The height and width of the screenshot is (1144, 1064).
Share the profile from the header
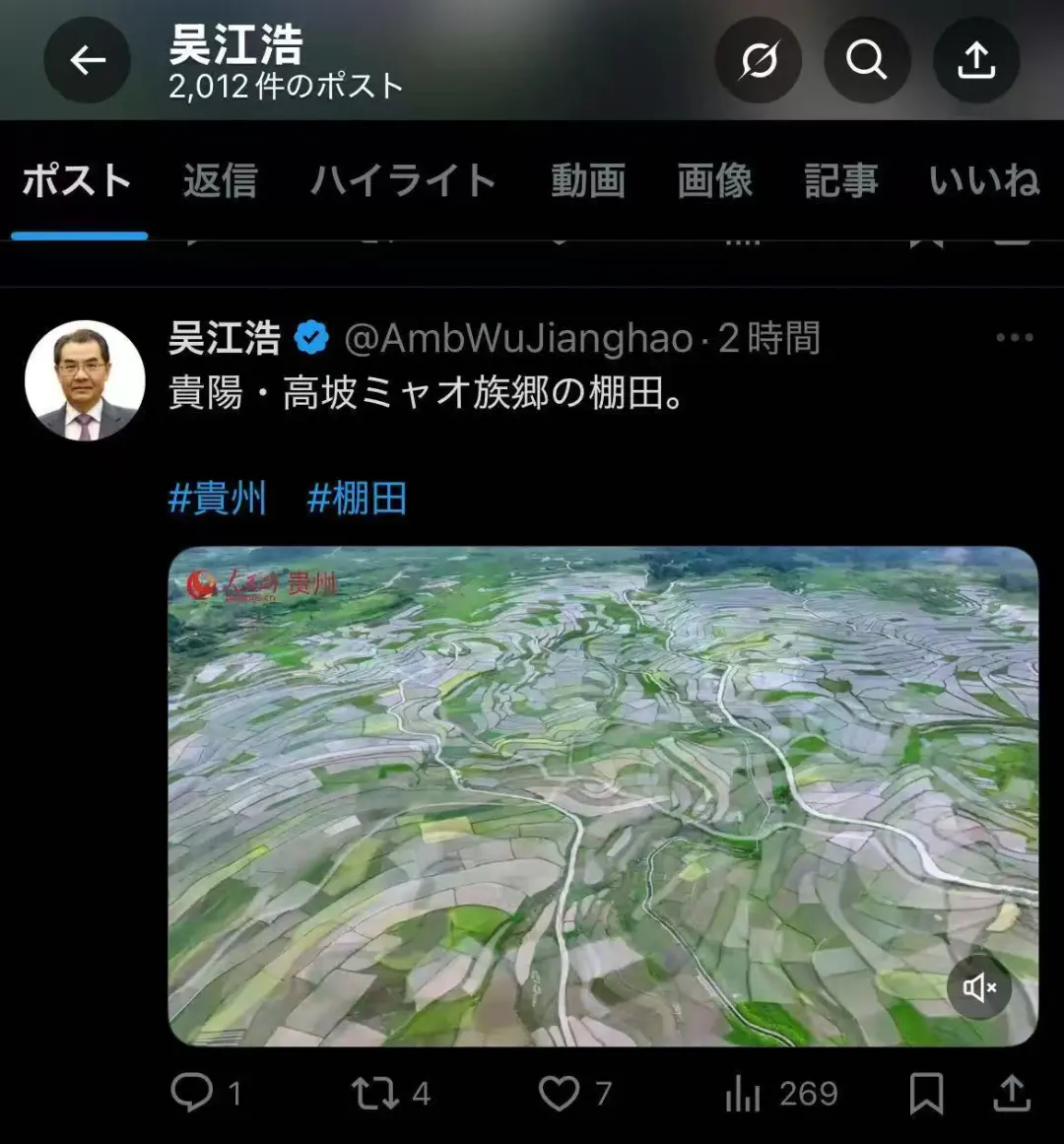975,60
